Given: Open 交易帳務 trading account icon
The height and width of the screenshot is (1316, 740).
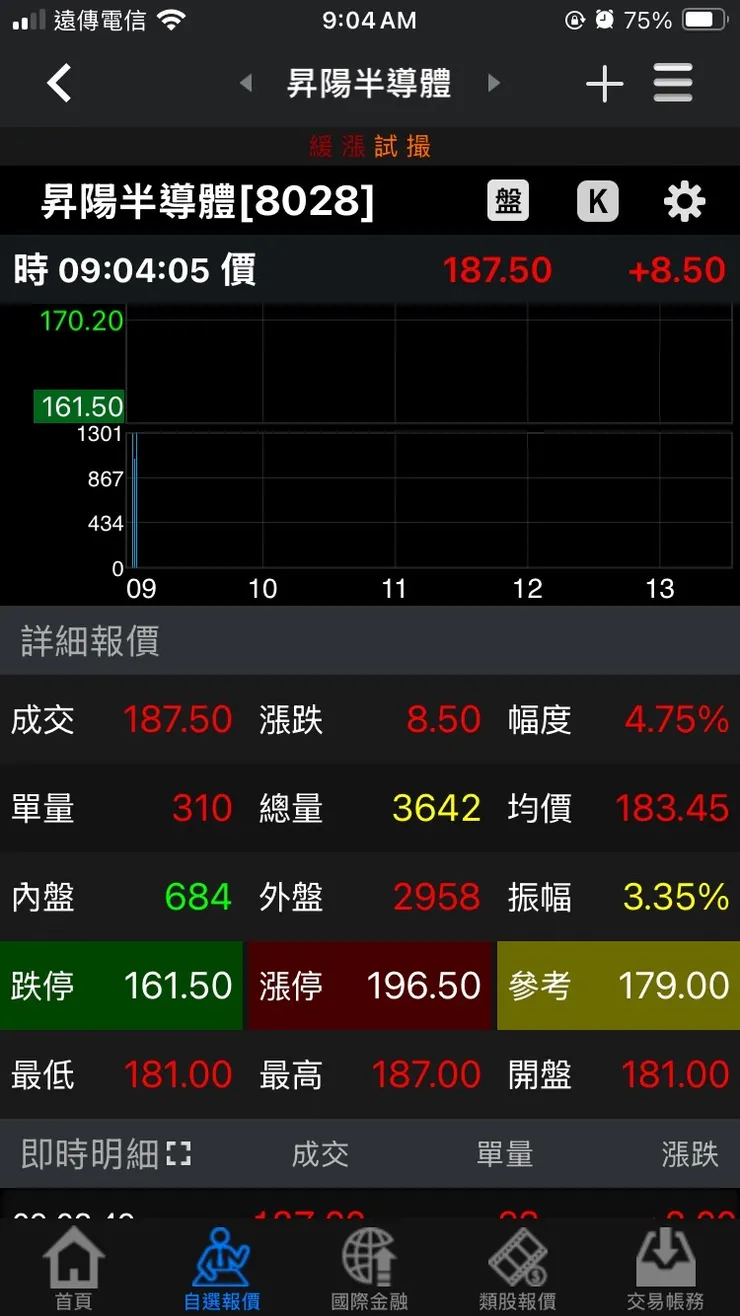Looking at the screenshot, I should [665, 1265].
